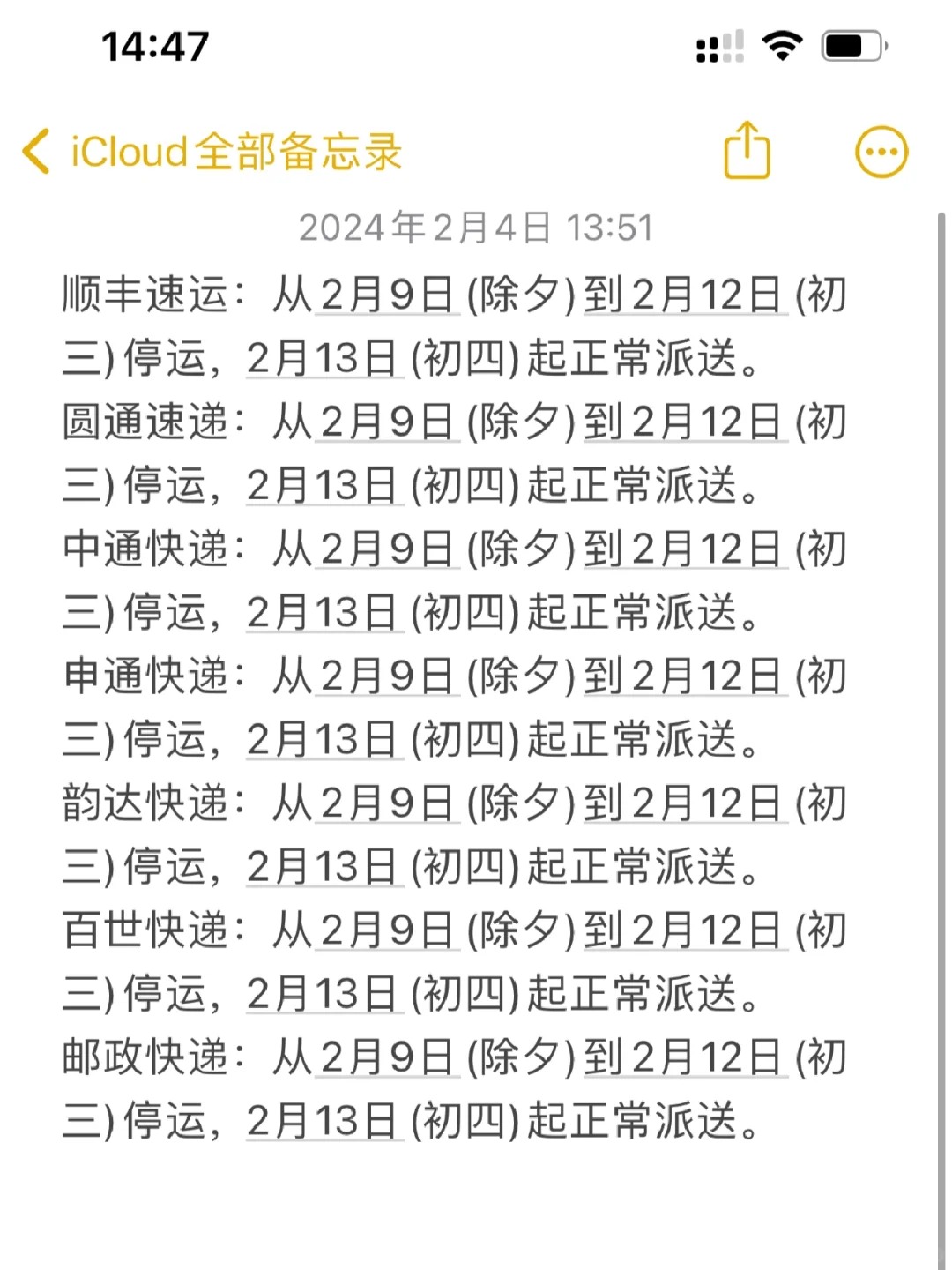
Task: Tap the 2月12日 date link in 圆通速递 entry
Action: 707,422
